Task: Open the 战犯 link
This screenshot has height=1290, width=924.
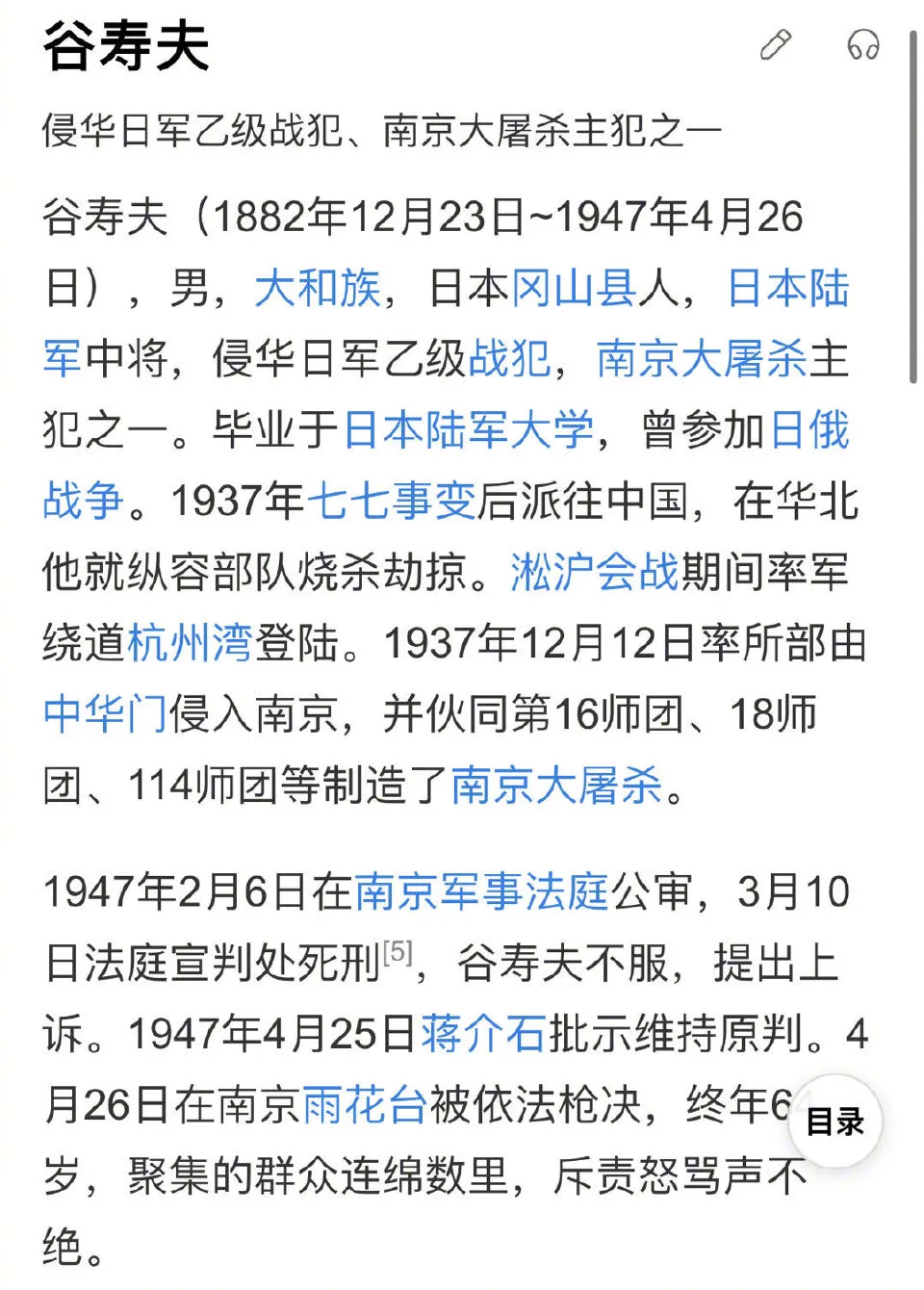Action: (x=509, y=359)
